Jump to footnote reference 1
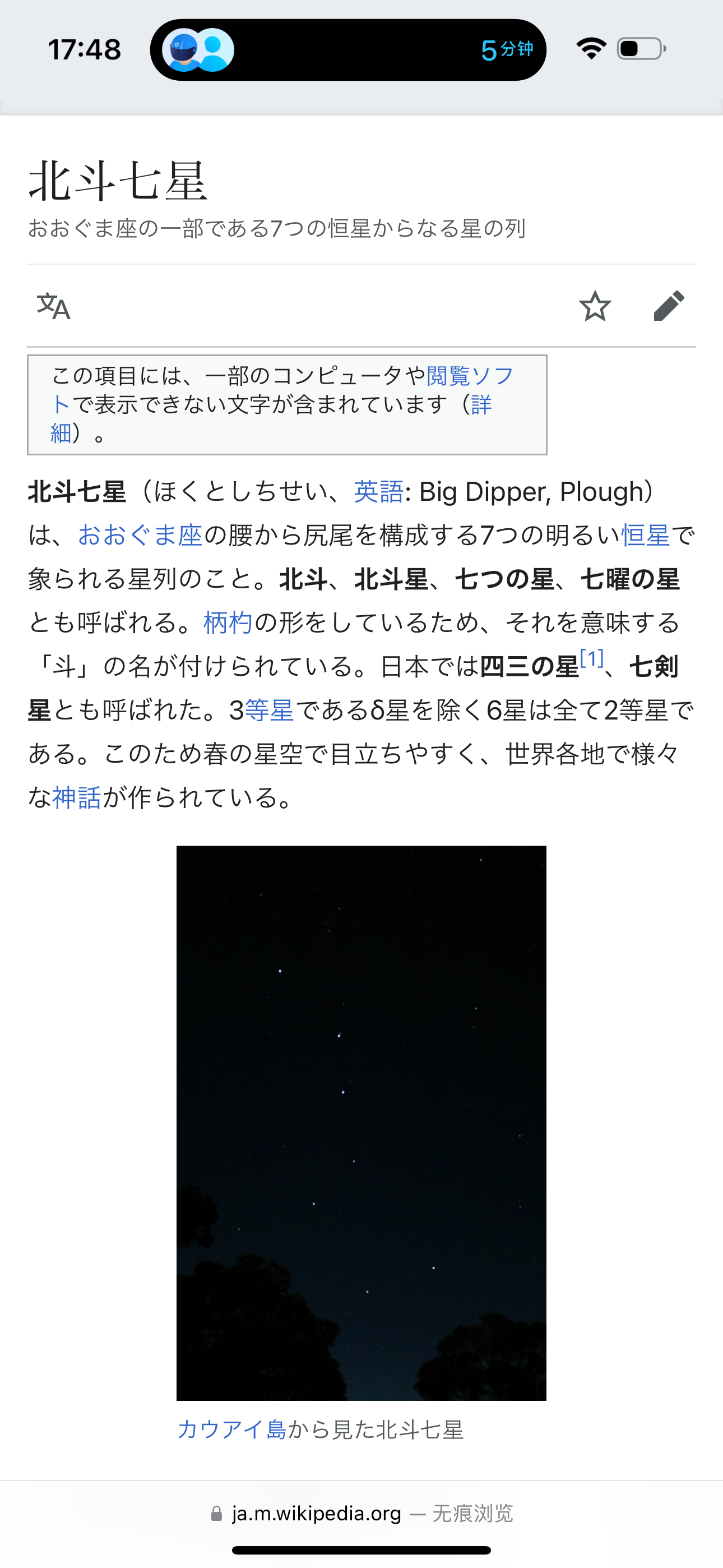The image size is (723, 1568). (591, 658)
